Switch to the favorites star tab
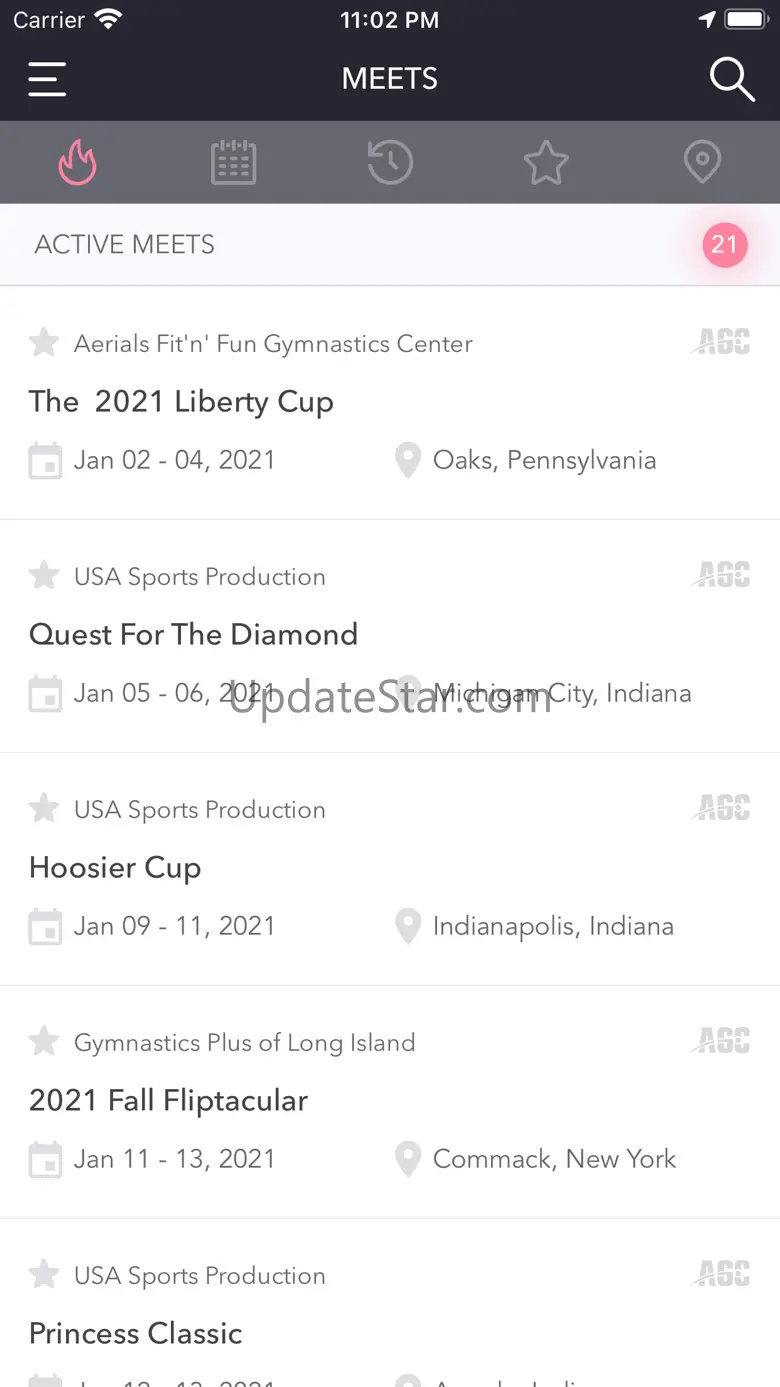This screenshot has height=1387, width=780. 546,162
